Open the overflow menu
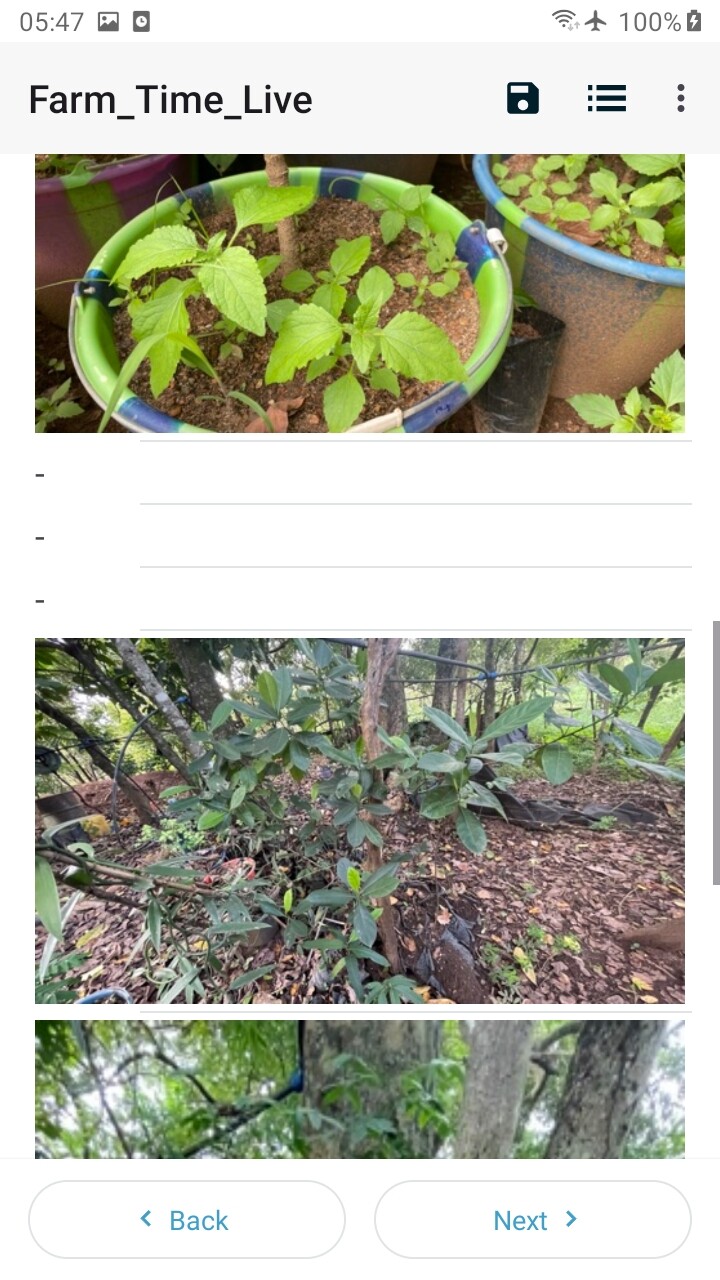The width and height of the screenshot is (720, 1280). [681, 98]
